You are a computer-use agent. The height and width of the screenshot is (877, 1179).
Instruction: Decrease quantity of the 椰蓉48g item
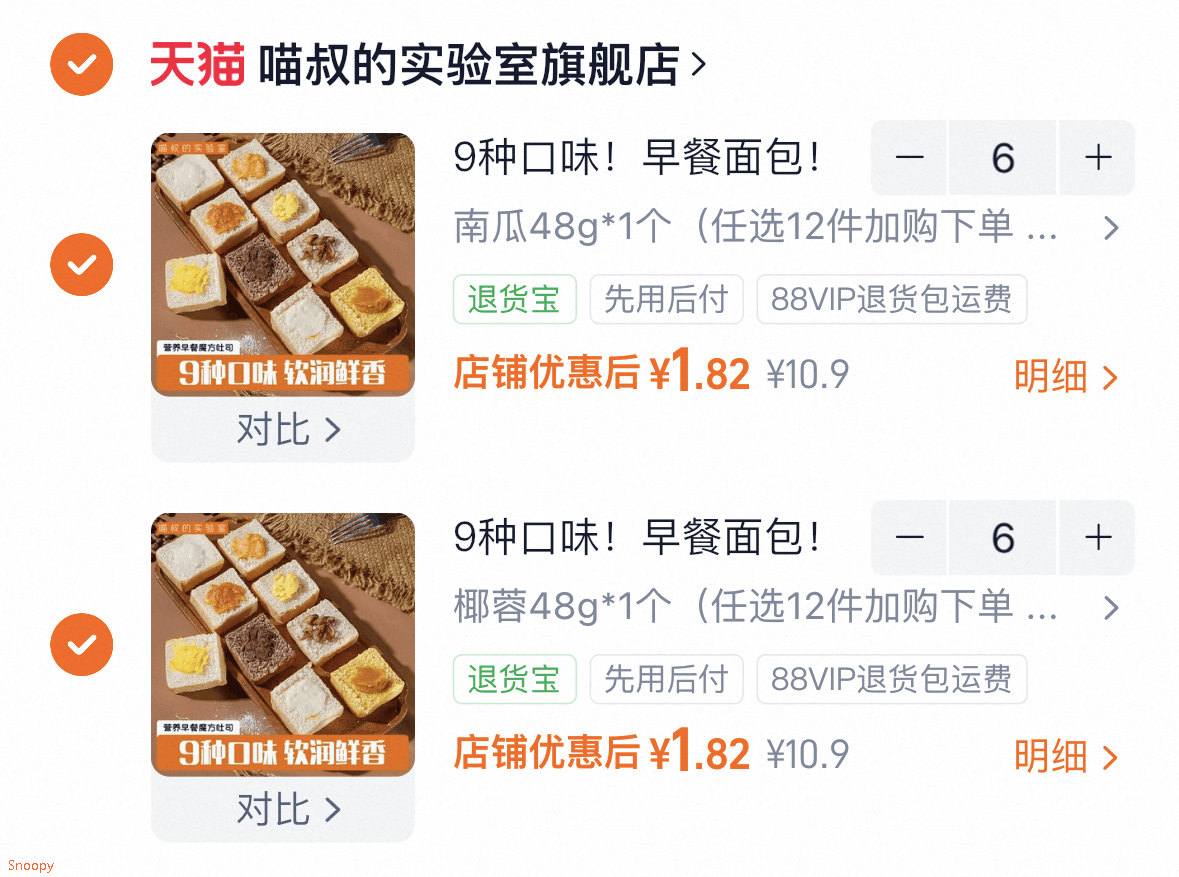click(909, 538)
